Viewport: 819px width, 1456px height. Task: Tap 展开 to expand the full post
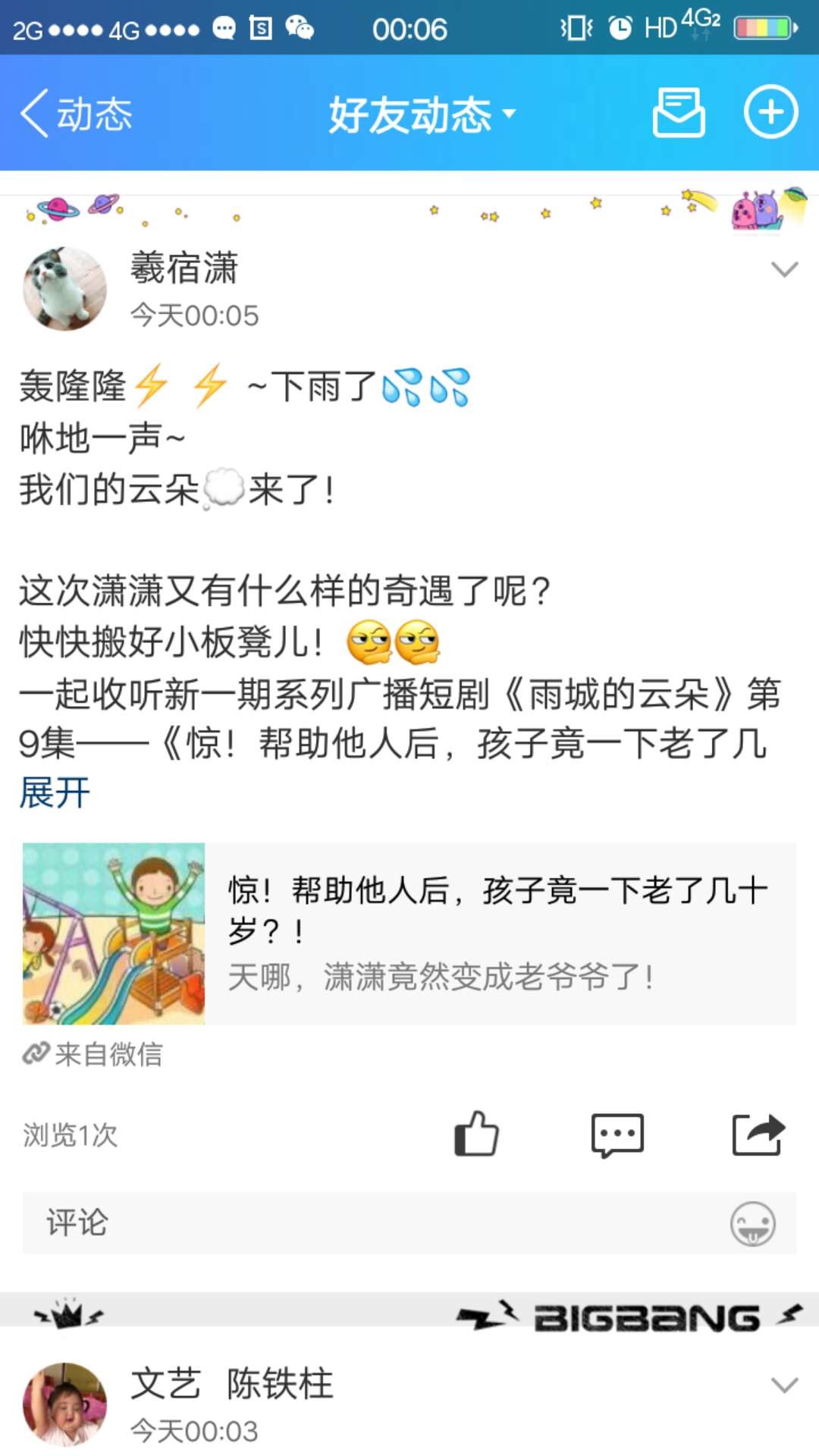[x=55, y=793]
